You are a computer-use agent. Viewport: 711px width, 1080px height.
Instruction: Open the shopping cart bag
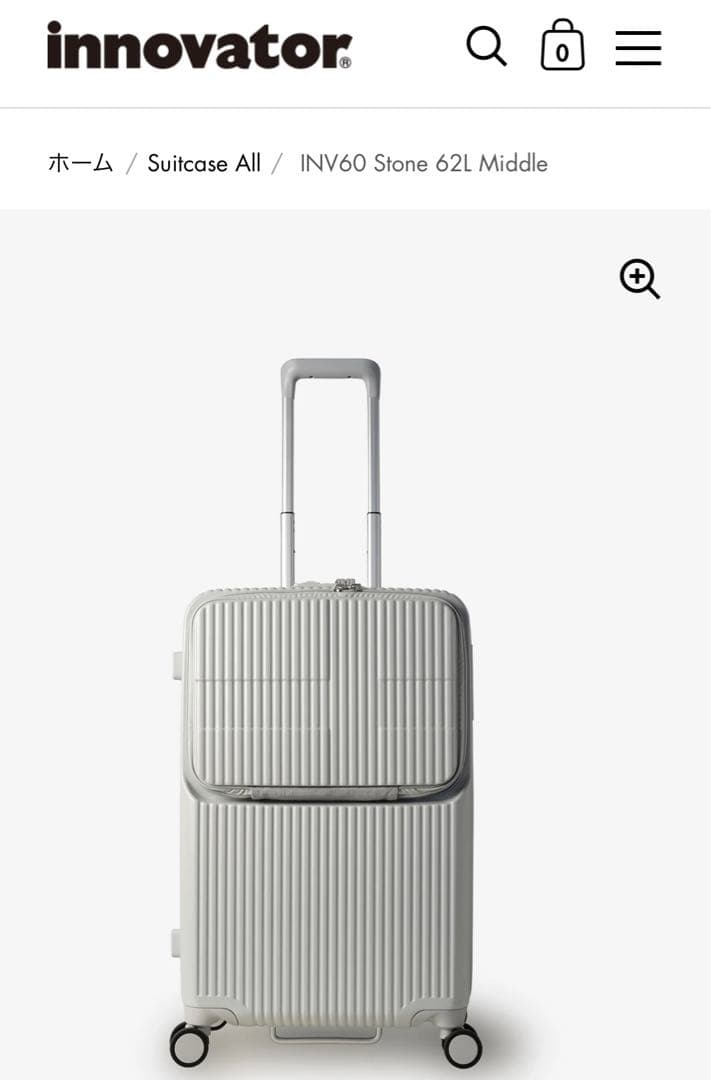pyautogui.click(x=562, y=46)
